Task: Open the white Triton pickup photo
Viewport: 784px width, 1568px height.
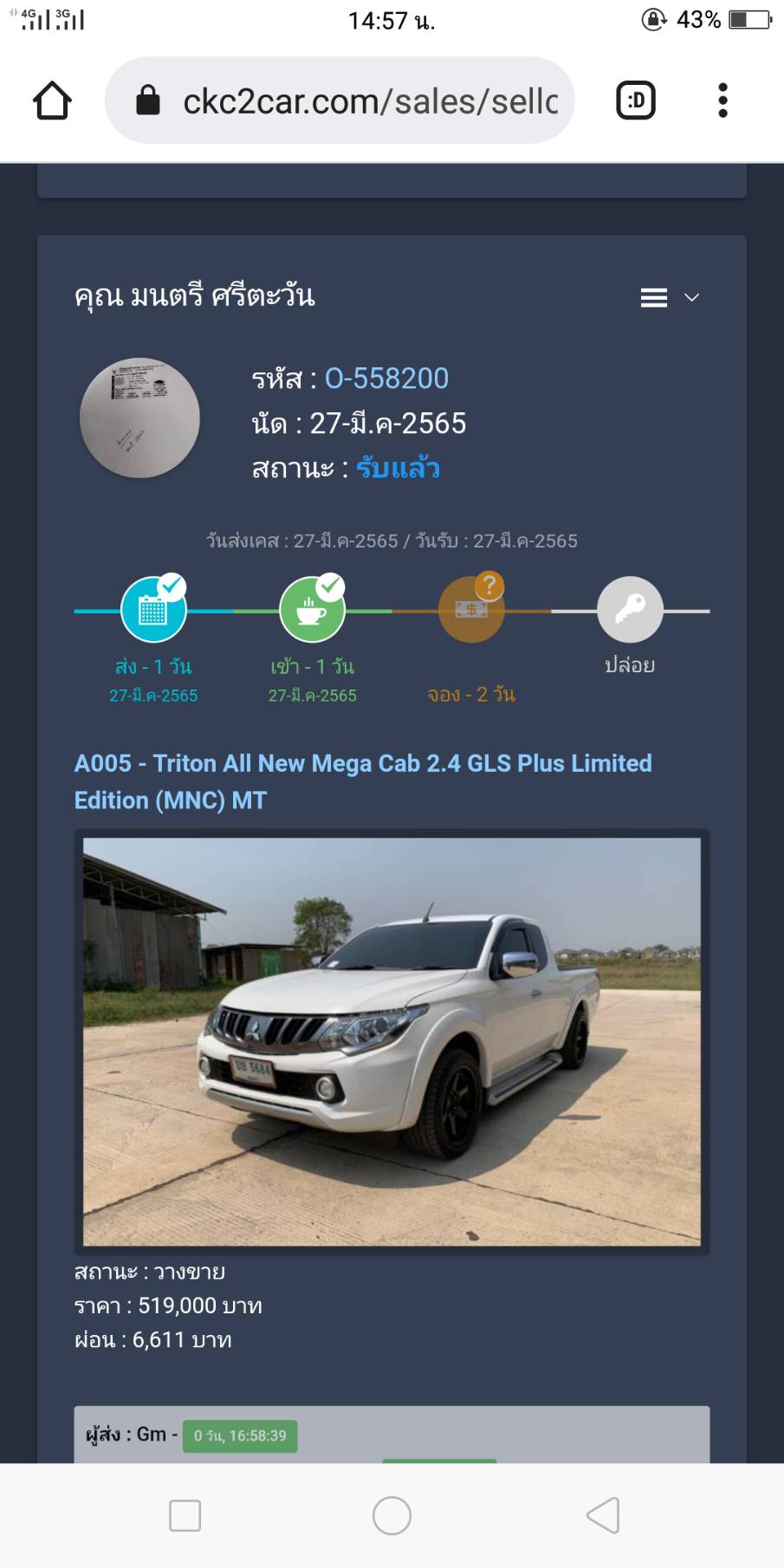Action: (392, 1041)
